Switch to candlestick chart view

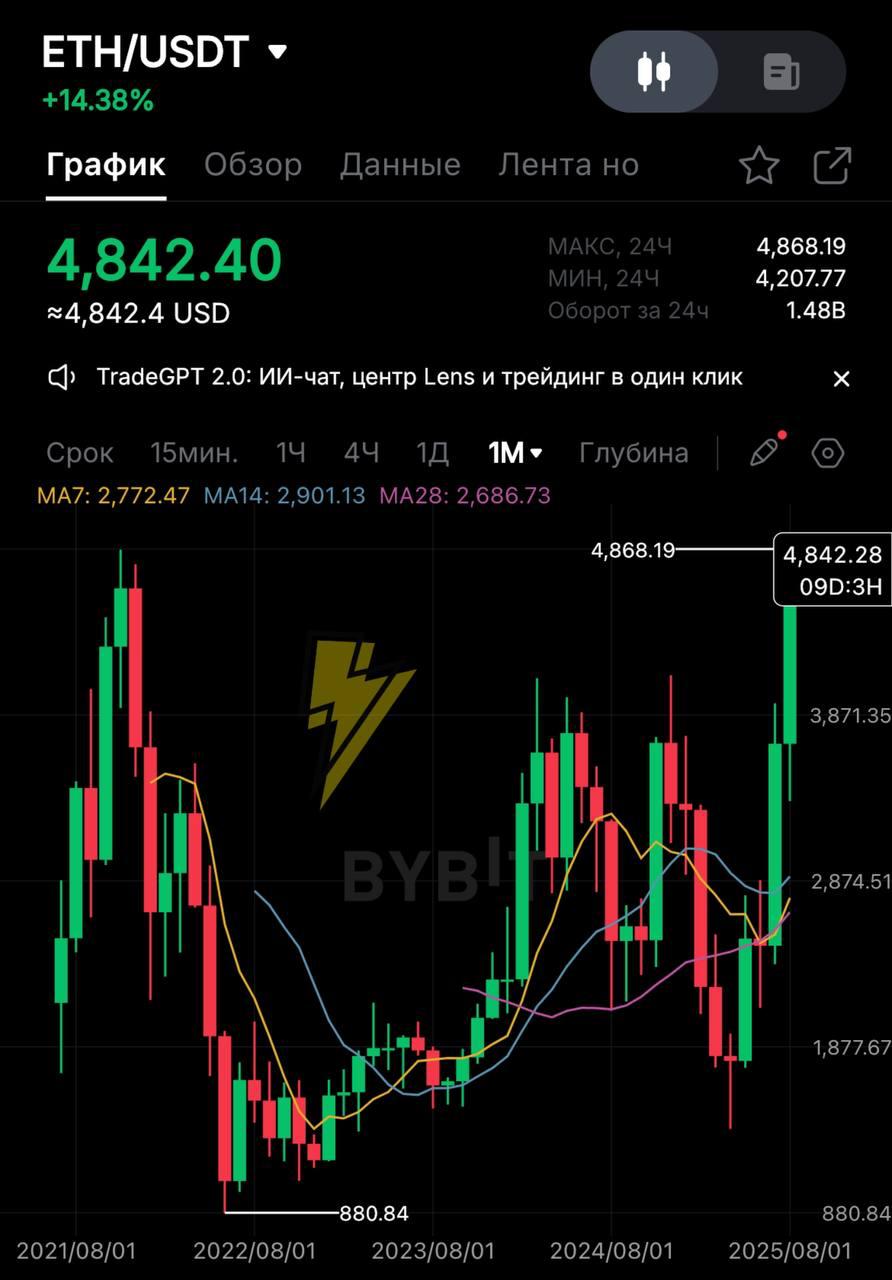pyautogui.click(x=654, y=72)
